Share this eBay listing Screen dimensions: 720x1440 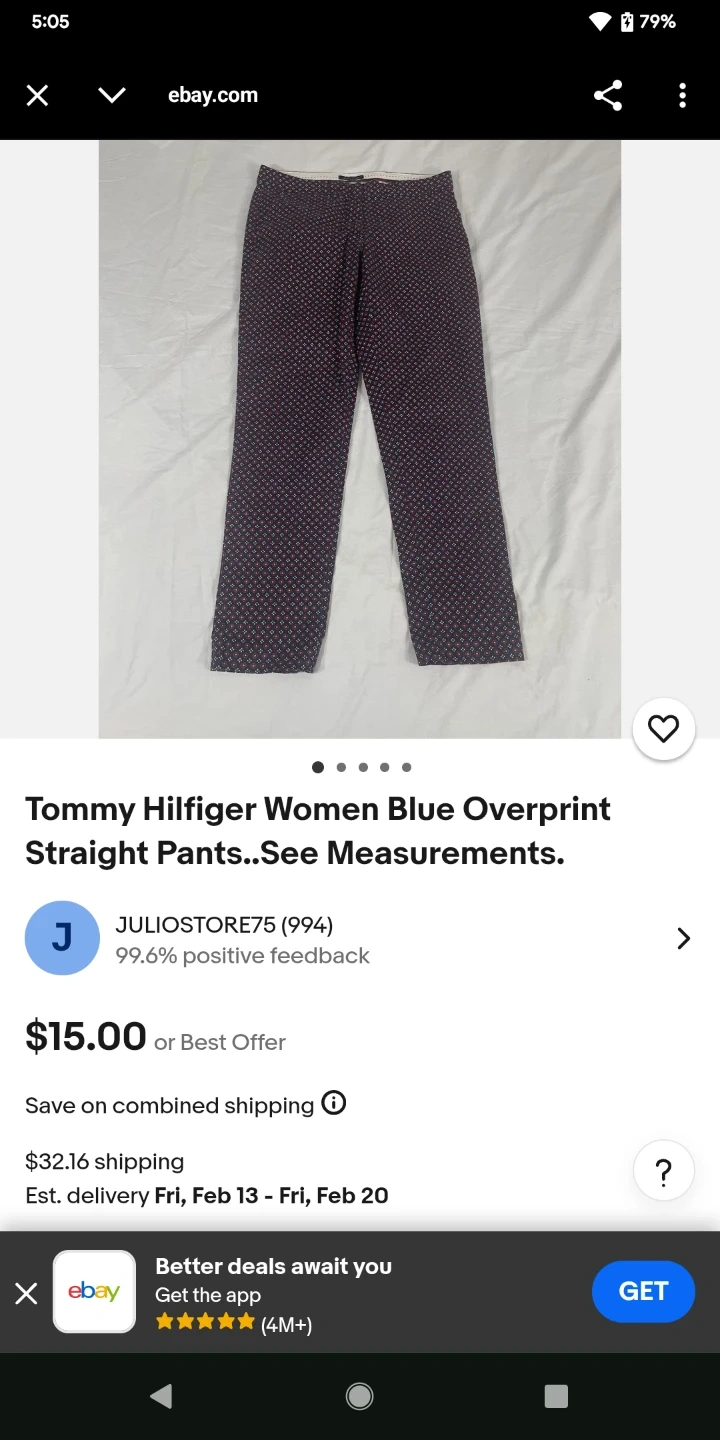[x=608, y=96]
